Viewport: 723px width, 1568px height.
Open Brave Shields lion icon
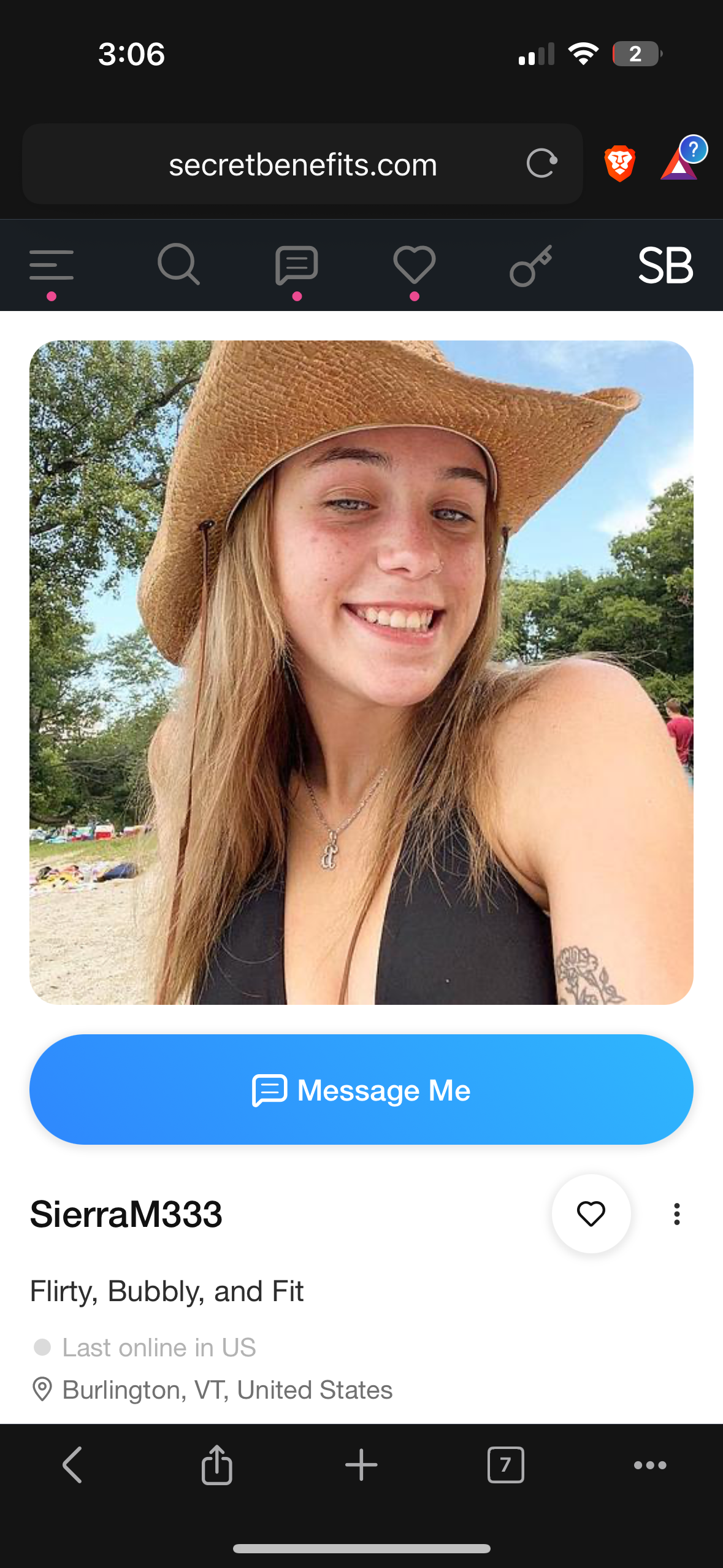point(620,164)
